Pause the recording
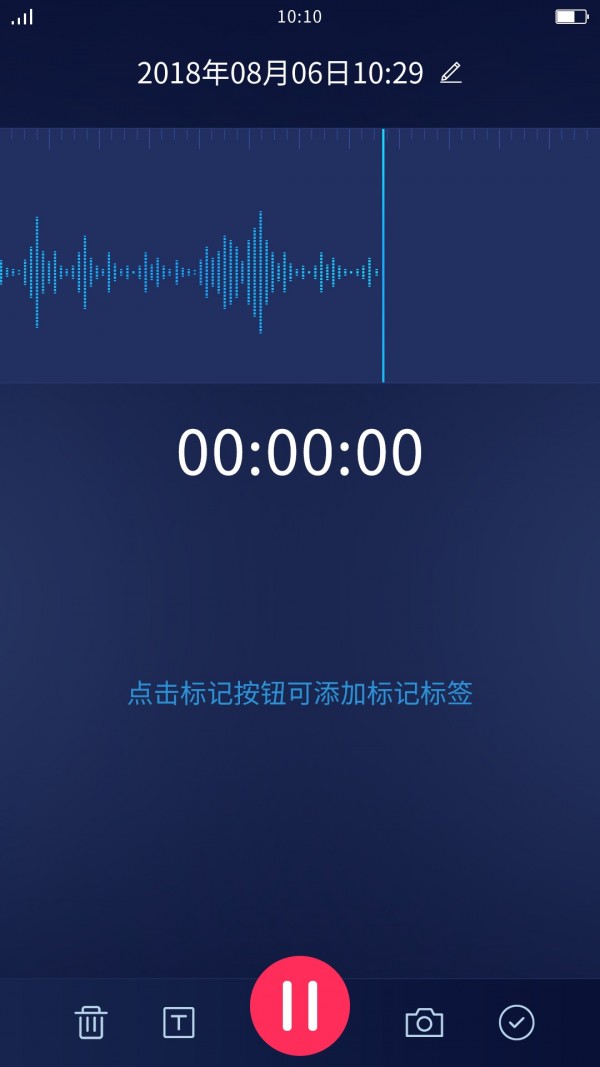The height and width of the screenshot is (1067, 600). 300,1006
